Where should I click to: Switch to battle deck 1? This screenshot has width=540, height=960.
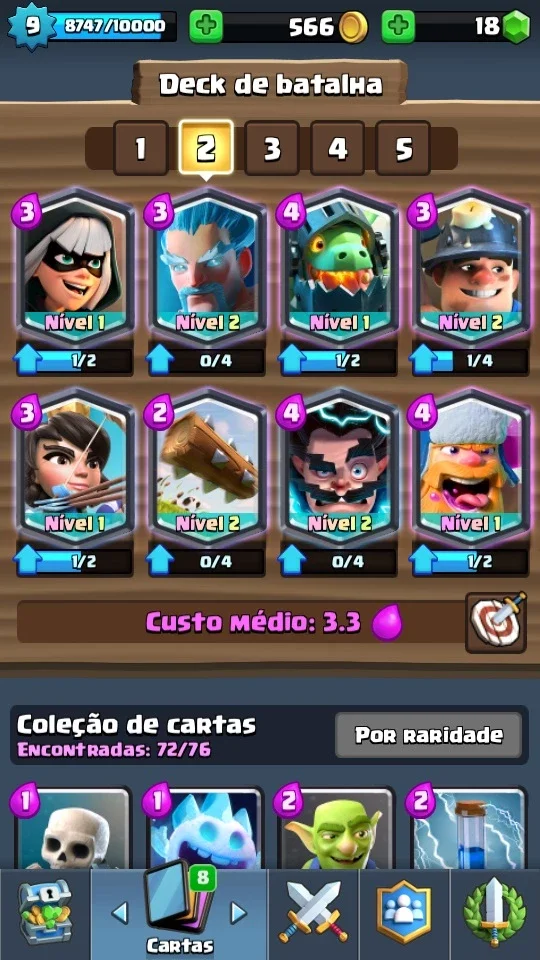[x=141, y=148]
